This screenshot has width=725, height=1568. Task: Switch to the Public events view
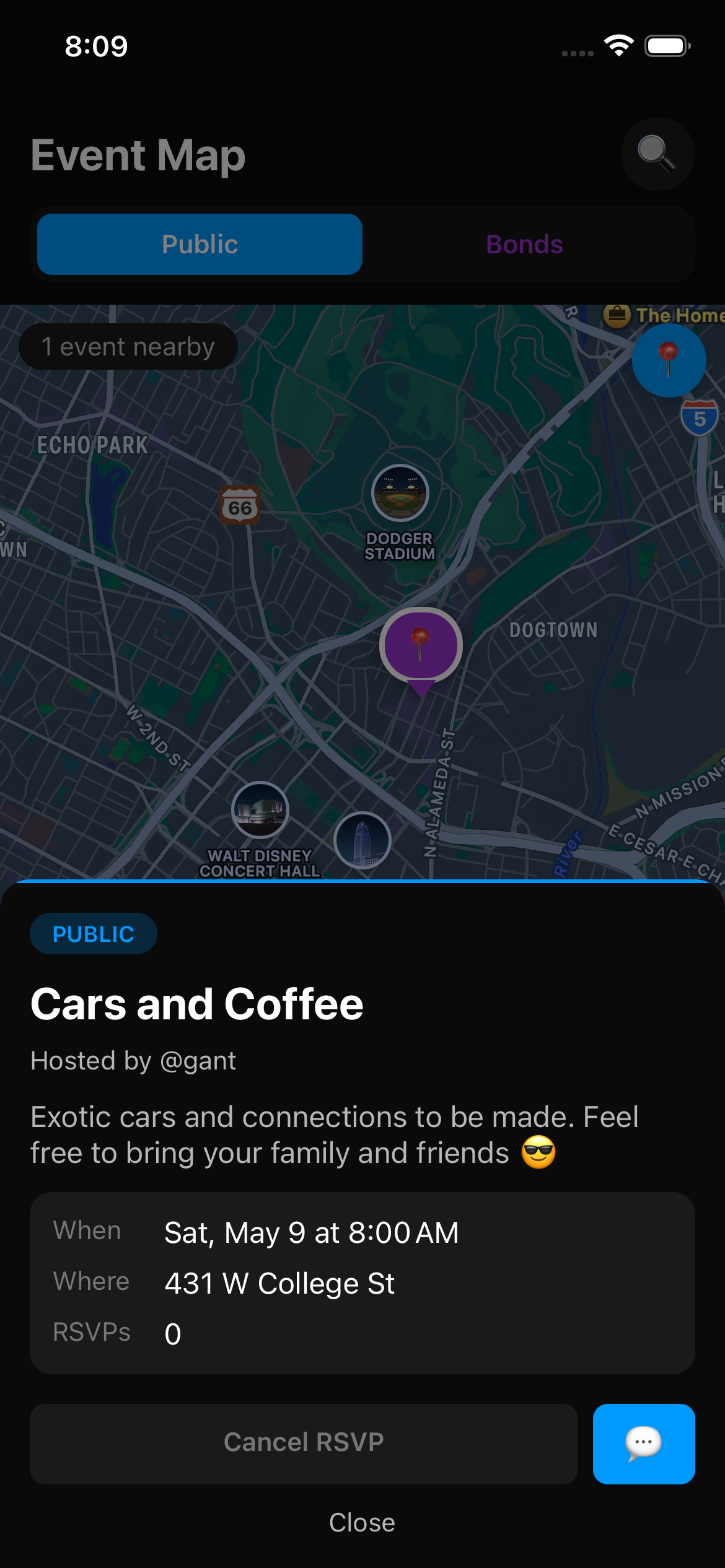[x=199, y=243]
